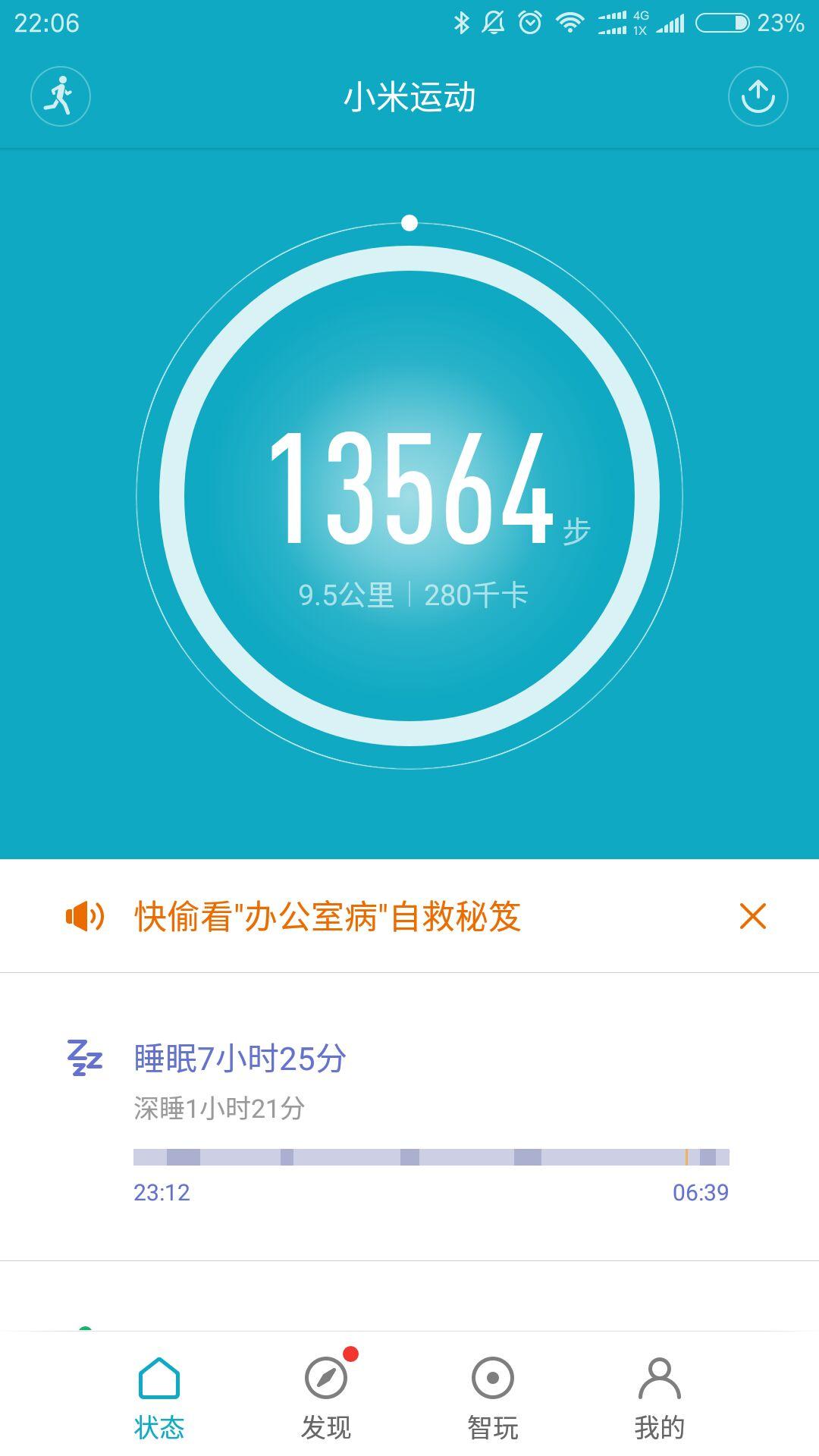Tap the progress dot on the step ring
Viewport: 819px width, 1456px height.
tap(409, 224)
